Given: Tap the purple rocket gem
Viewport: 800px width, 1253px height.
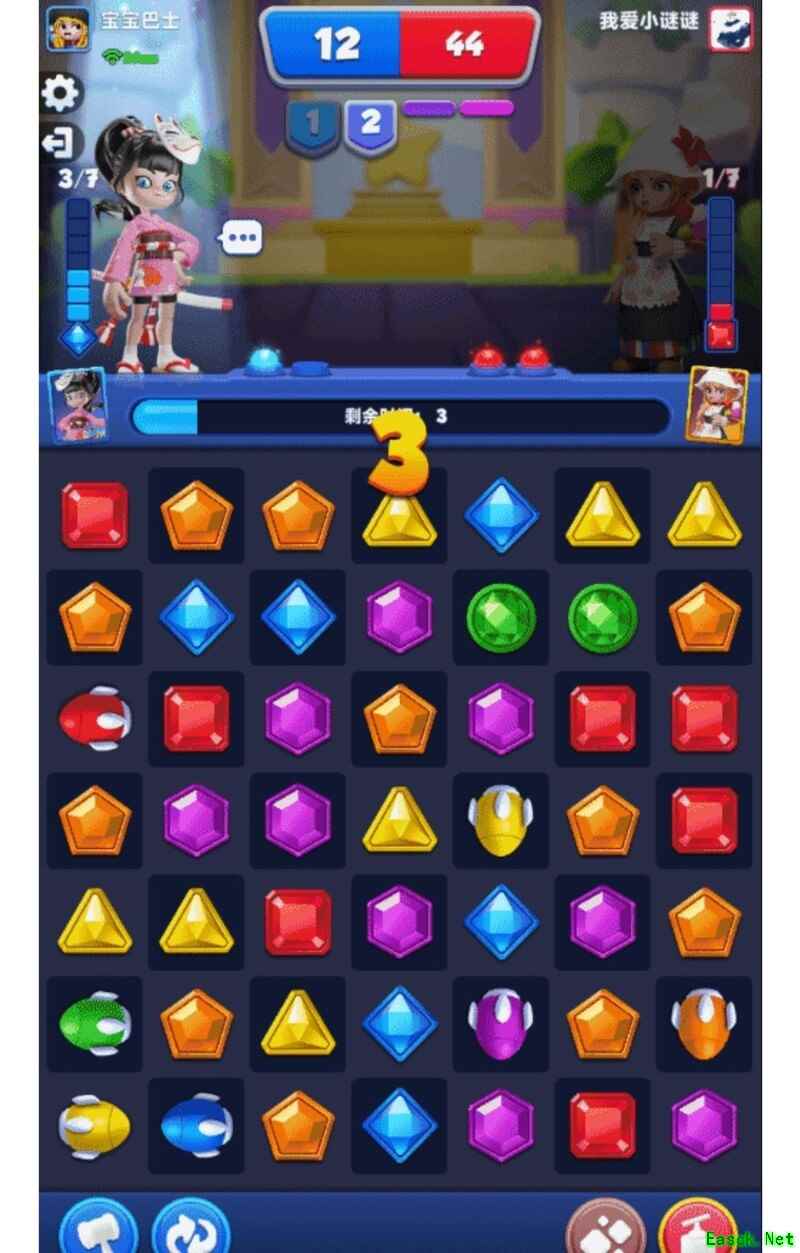Looking at the screenshot, I should [501, 1023].
